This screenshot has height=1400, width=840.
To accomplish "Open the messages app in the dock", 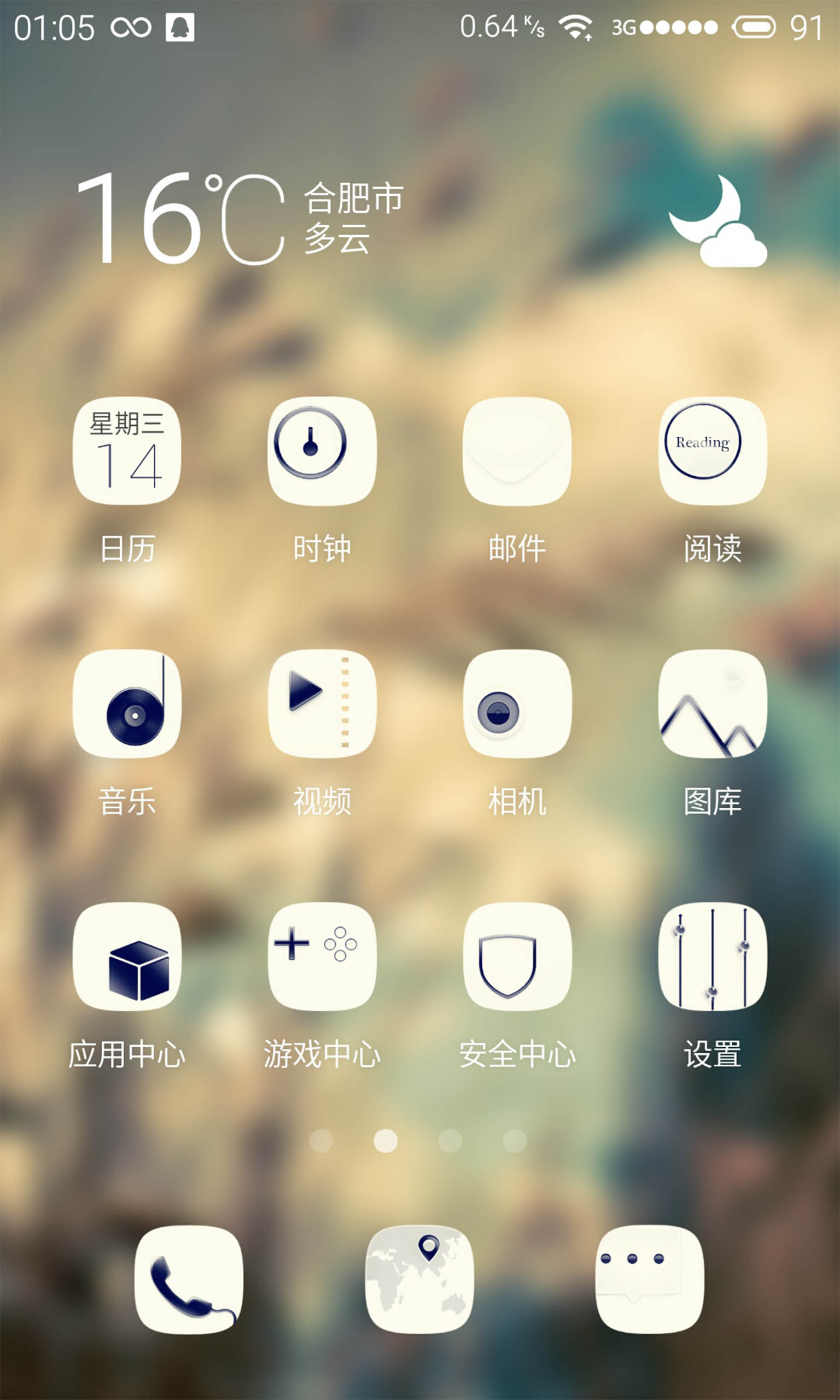I will click(x=650, y=1280).
